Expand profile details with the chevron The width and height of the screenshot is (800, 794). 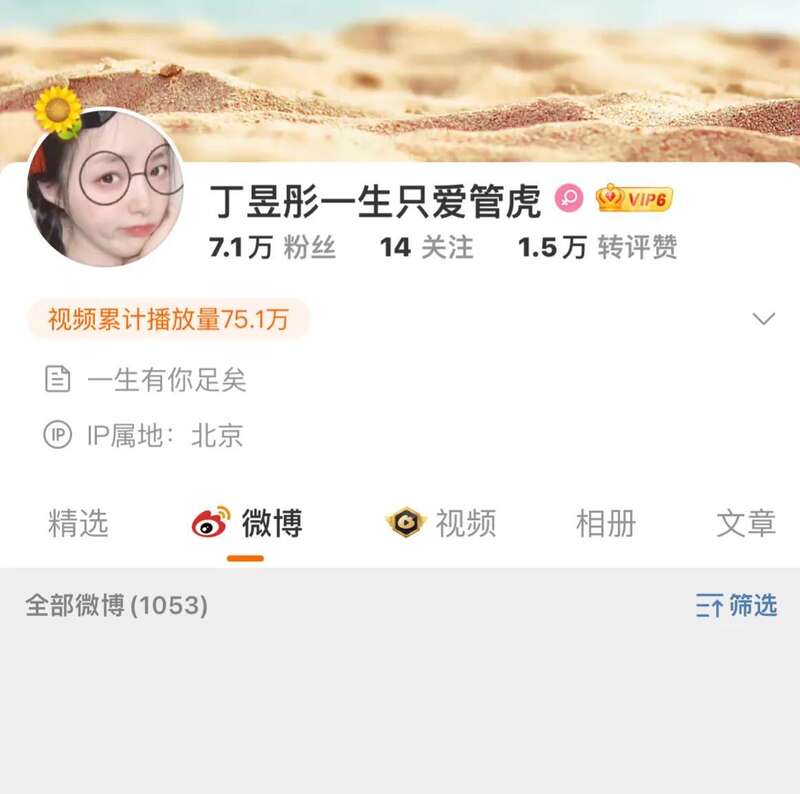764,319
